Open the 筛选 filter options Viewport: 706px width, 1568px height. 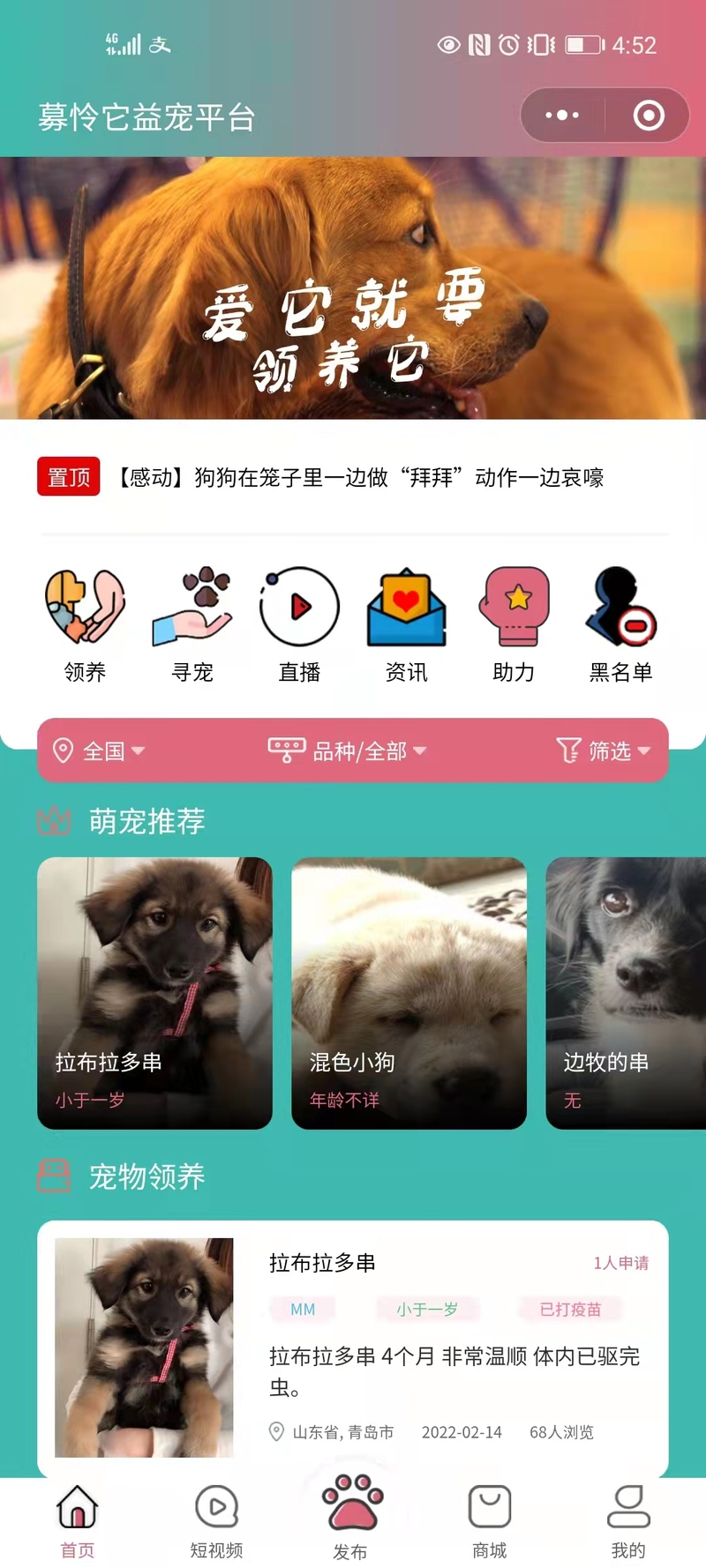604,750
